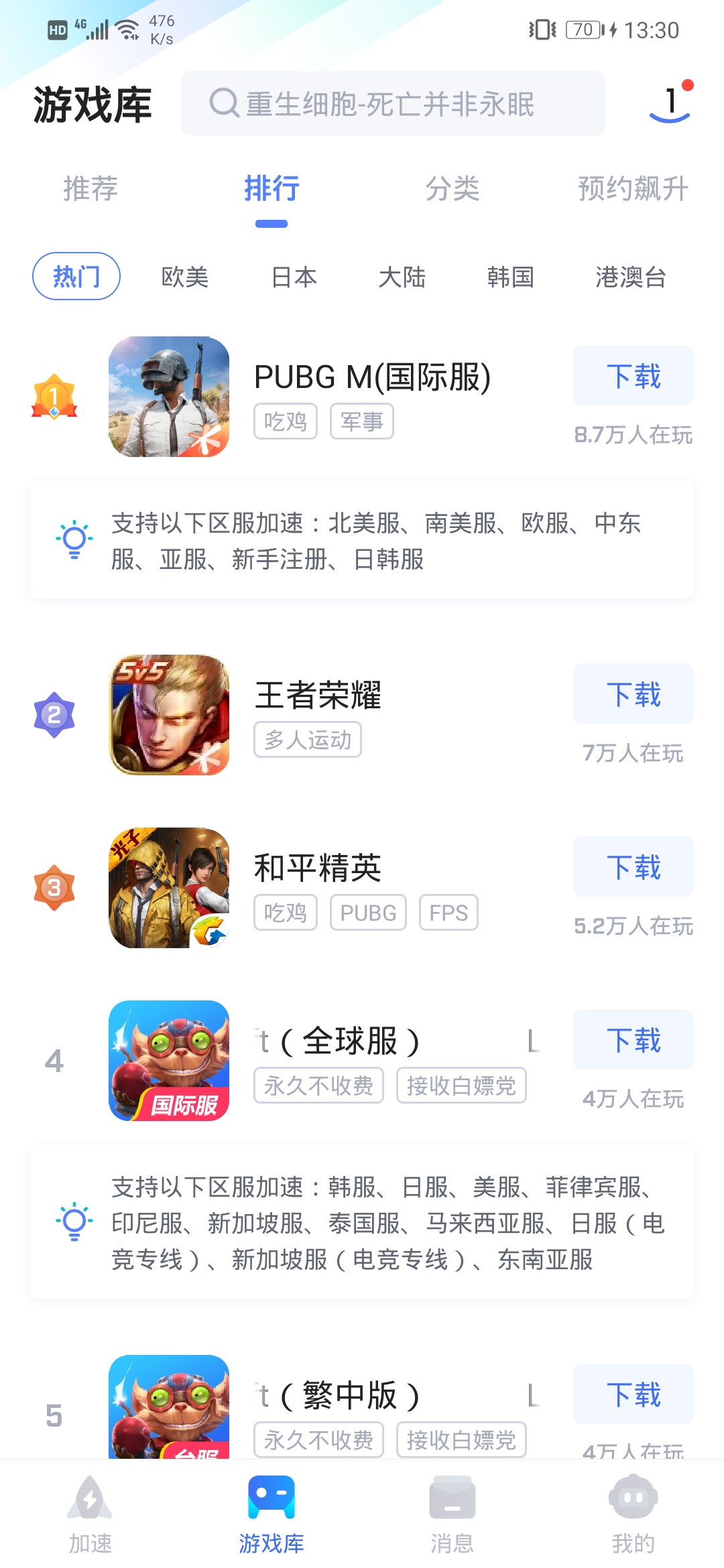This screenshot has height=1568, width=724.
Task: Download 和平精英
Action: click(633, 866)
